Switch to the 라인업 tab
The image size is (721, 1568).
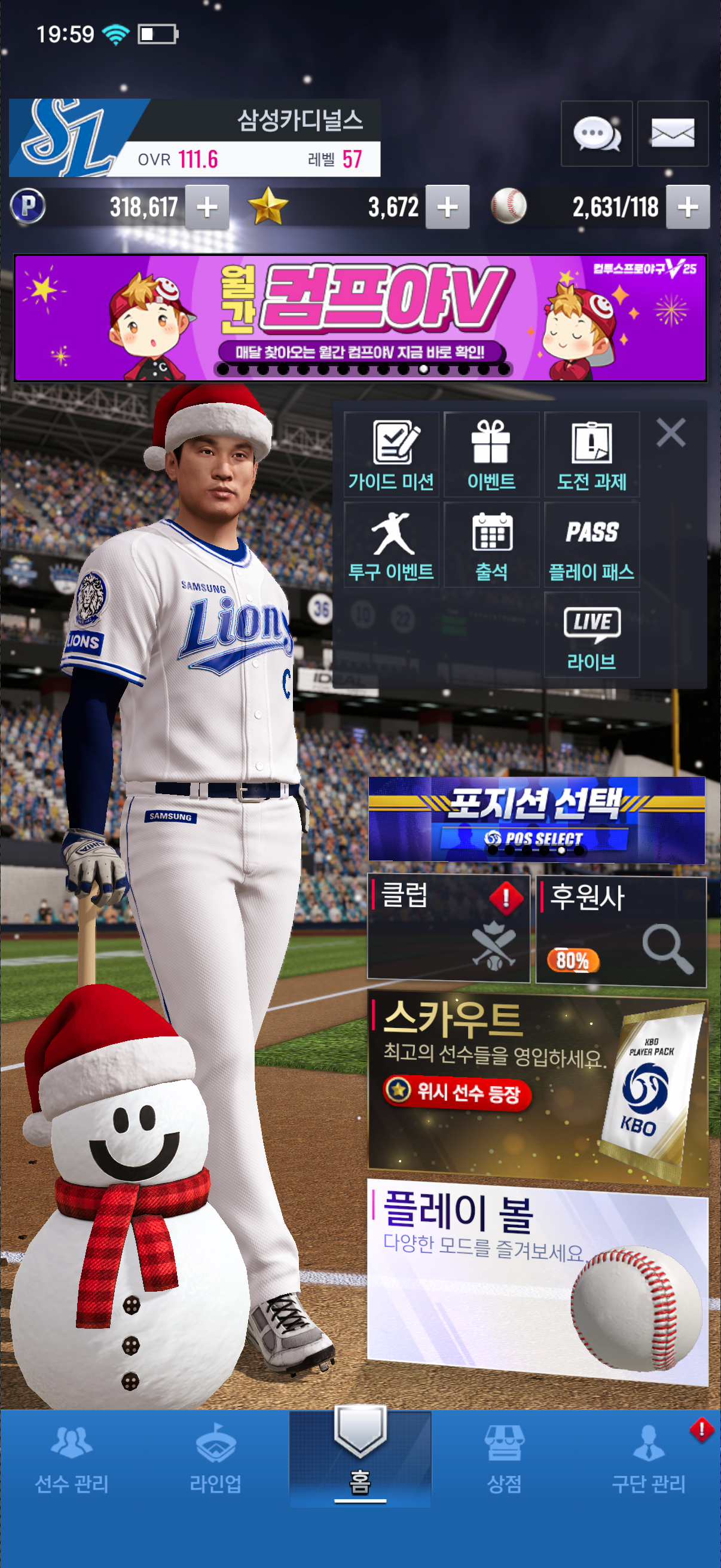coord(215,1460)
